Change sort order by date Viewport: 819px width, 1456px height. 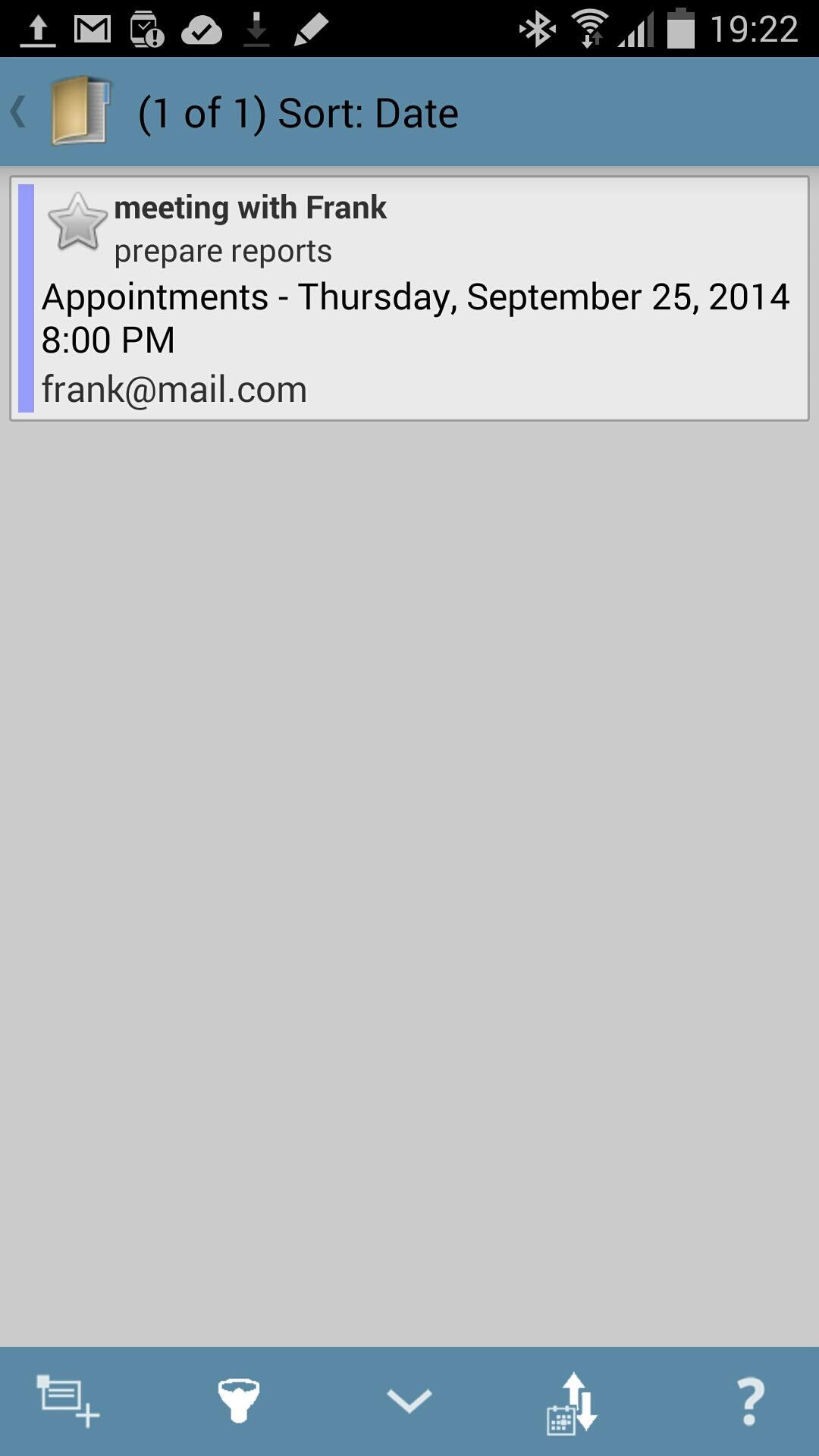click(573, 1403)
